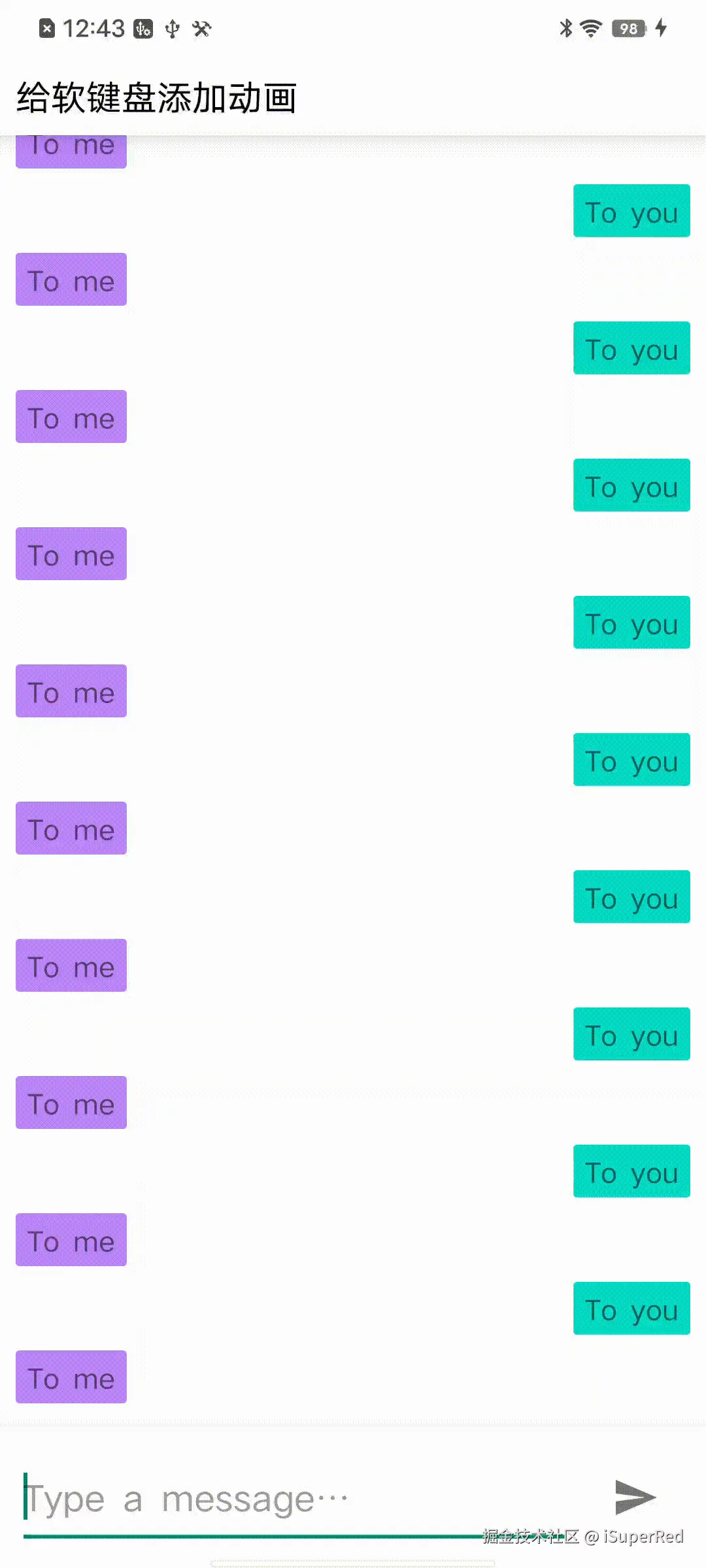The image size is (706, 1568).
Task: Tap the text cursor in the message box
Action: click(x=26, y=1497)
